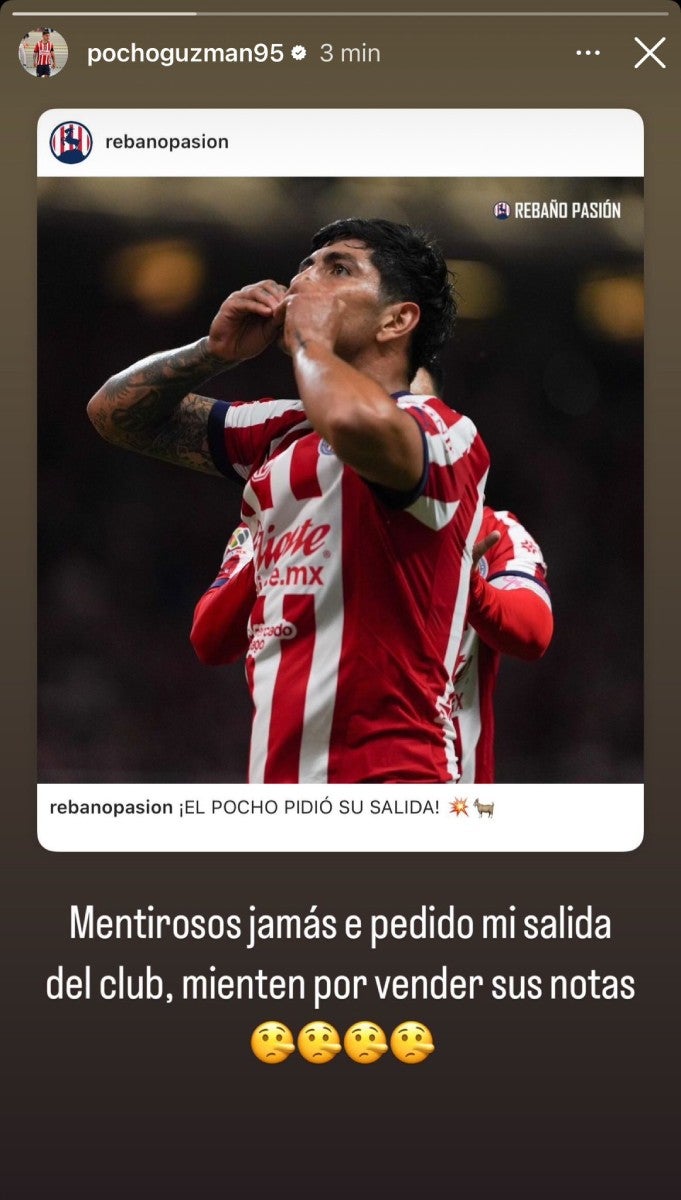Open the shared rebanopasion post
The image size is (681, 1200).
[340, 480]
